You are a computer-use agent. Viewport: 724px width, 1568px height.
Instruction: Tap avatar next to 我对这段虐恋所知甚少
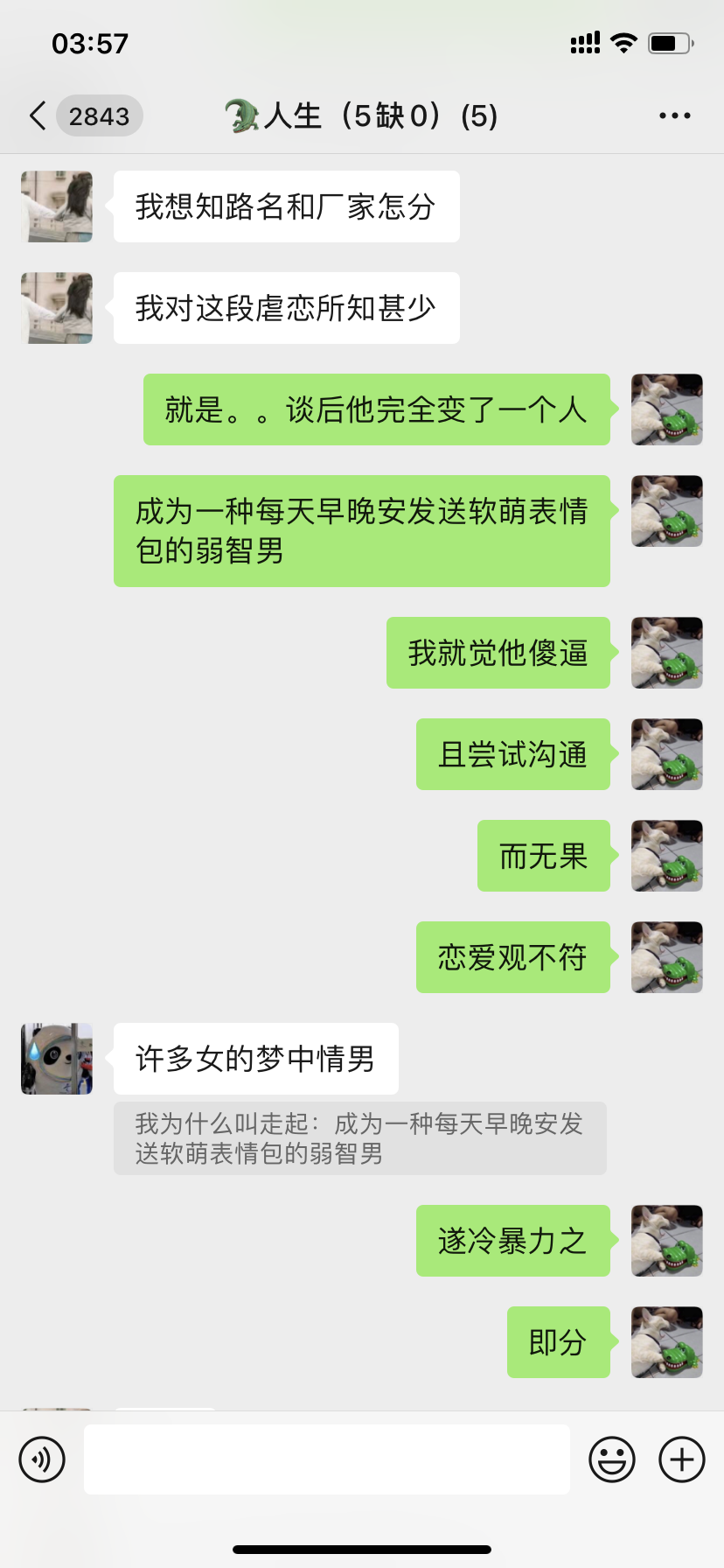(57, 308)
